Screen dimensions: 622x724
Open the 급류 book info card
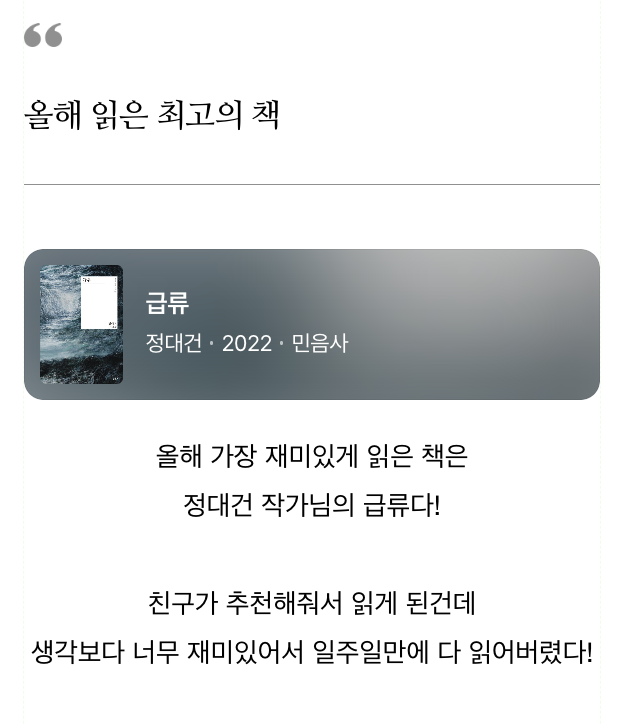click(x=311, y=324)
